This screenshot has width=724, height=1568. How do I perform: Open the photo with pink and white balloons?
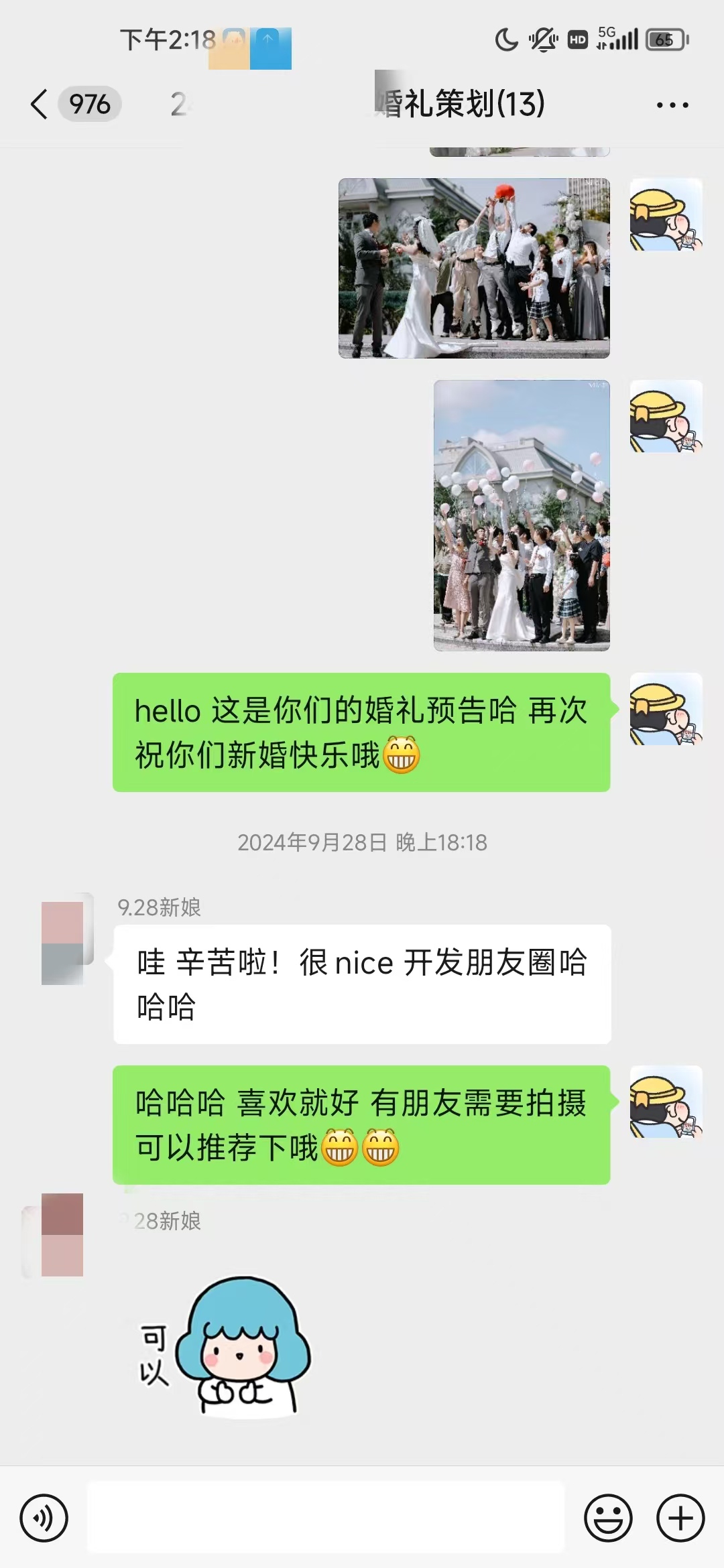click(x=522, y=515)
